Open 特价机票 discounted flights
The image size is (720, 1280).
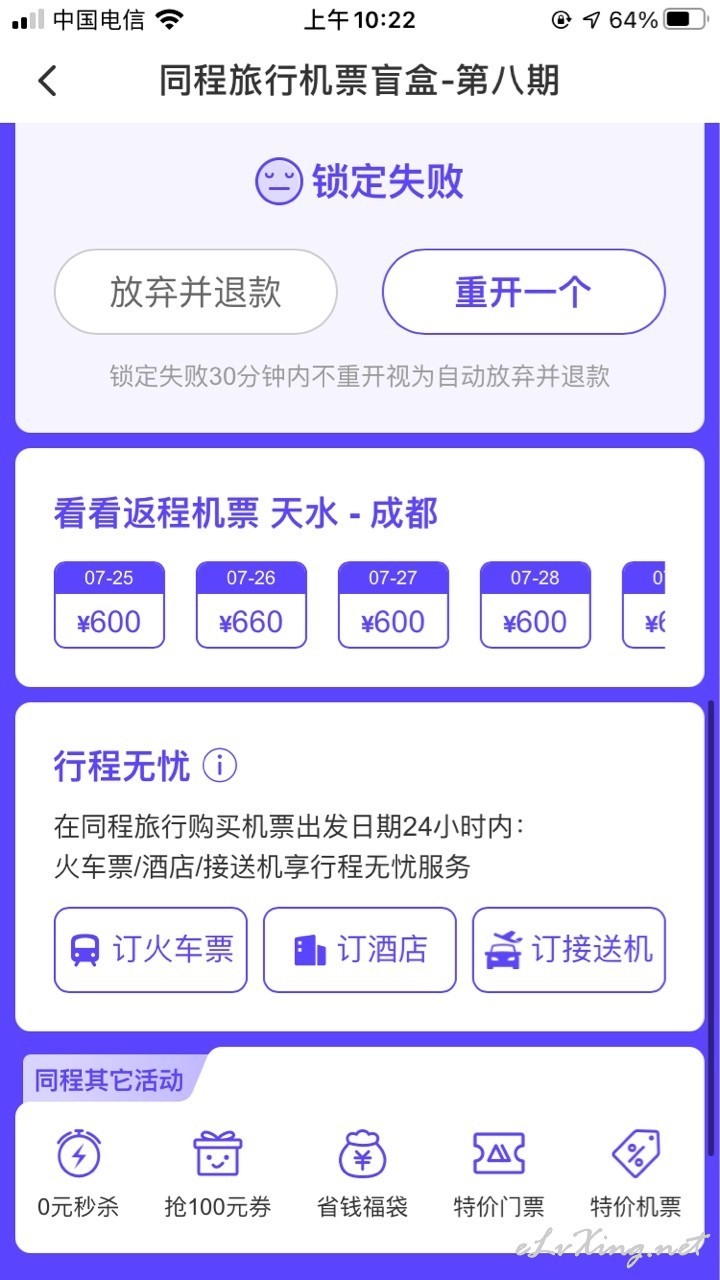(636, 1173)
